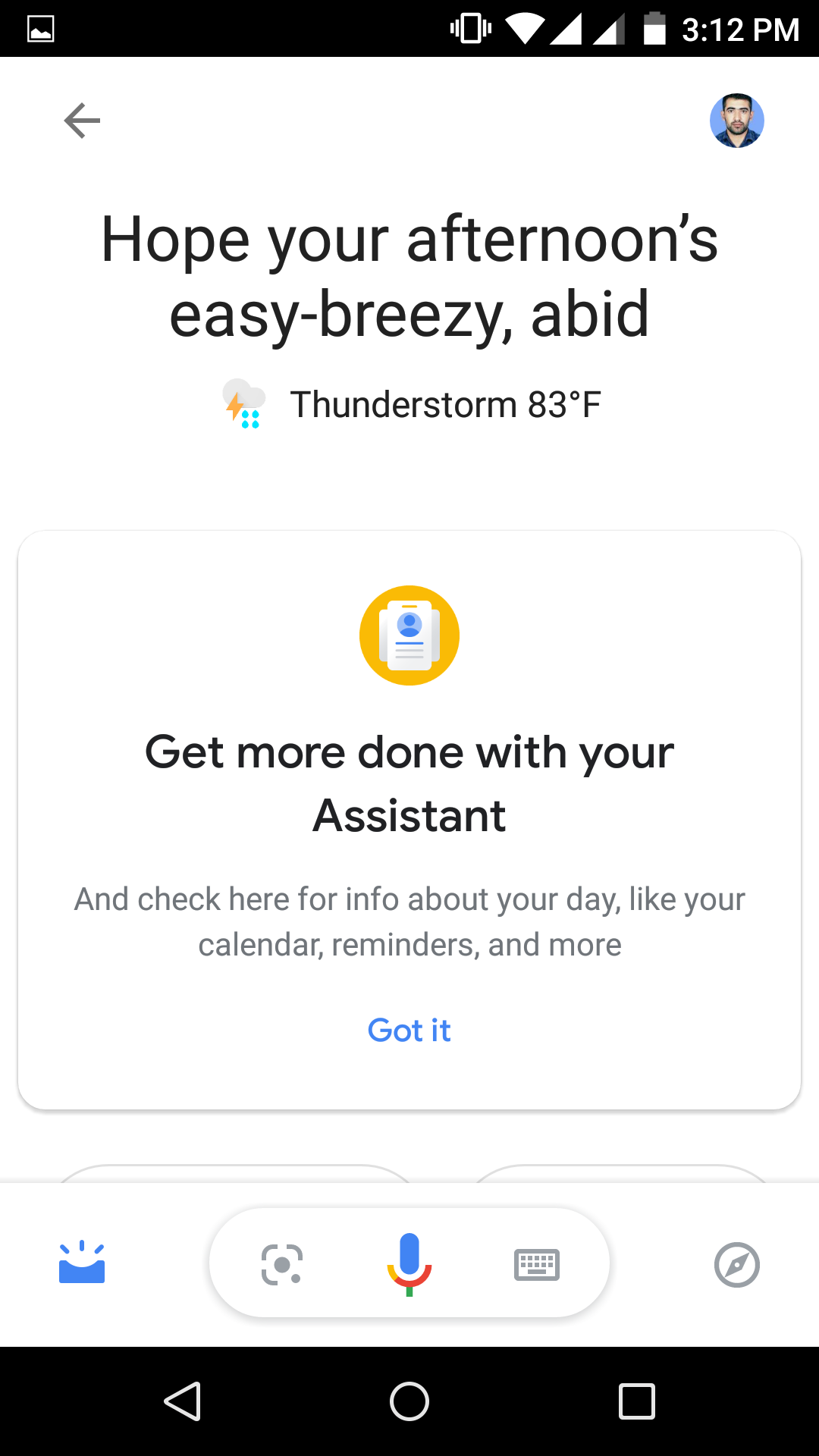The width and height of the screenshot is (819, 1456).
Task: Go back using the top-left arrow
Action: pyautogui.click(x=82, y=121)
